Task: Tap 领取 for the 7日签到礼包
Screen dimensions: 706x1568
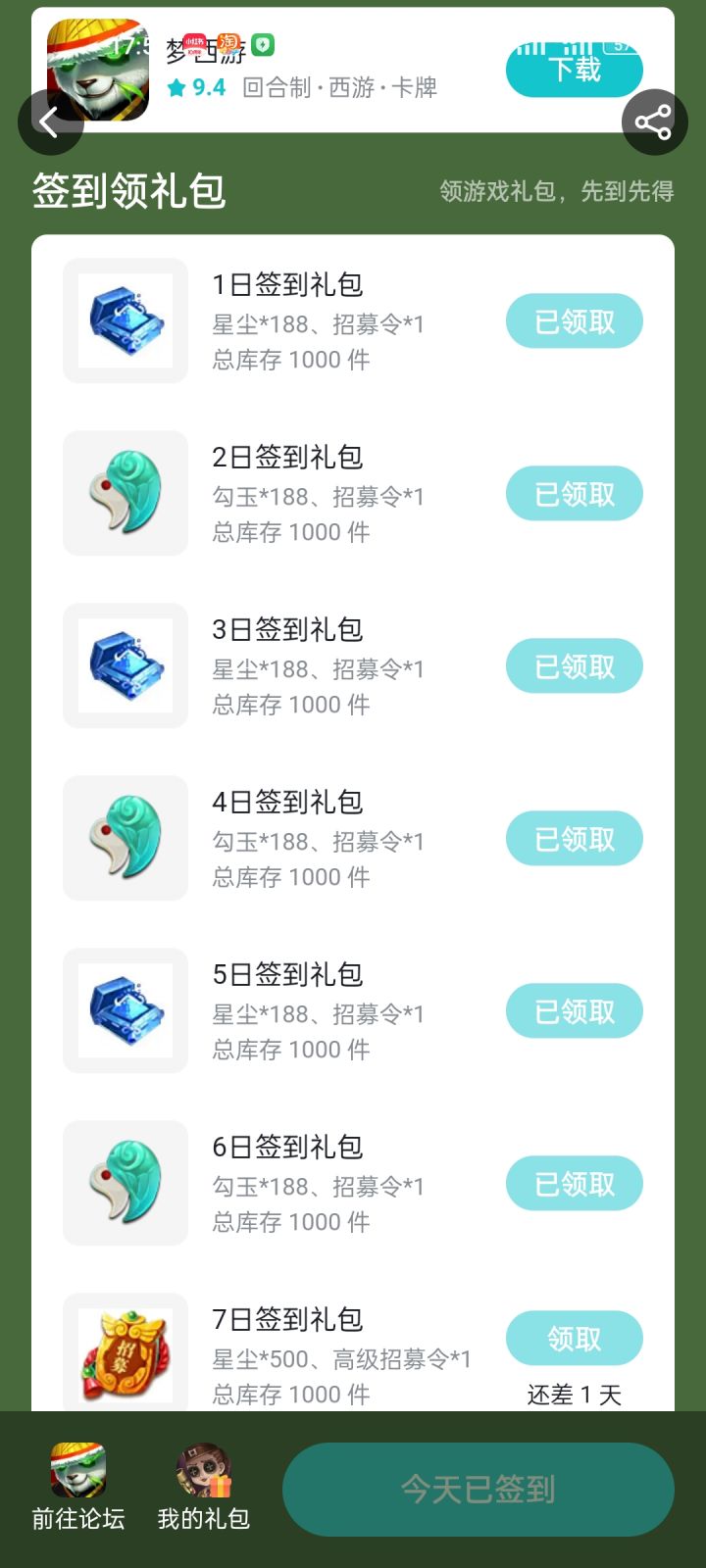Action: (574, 1338)
